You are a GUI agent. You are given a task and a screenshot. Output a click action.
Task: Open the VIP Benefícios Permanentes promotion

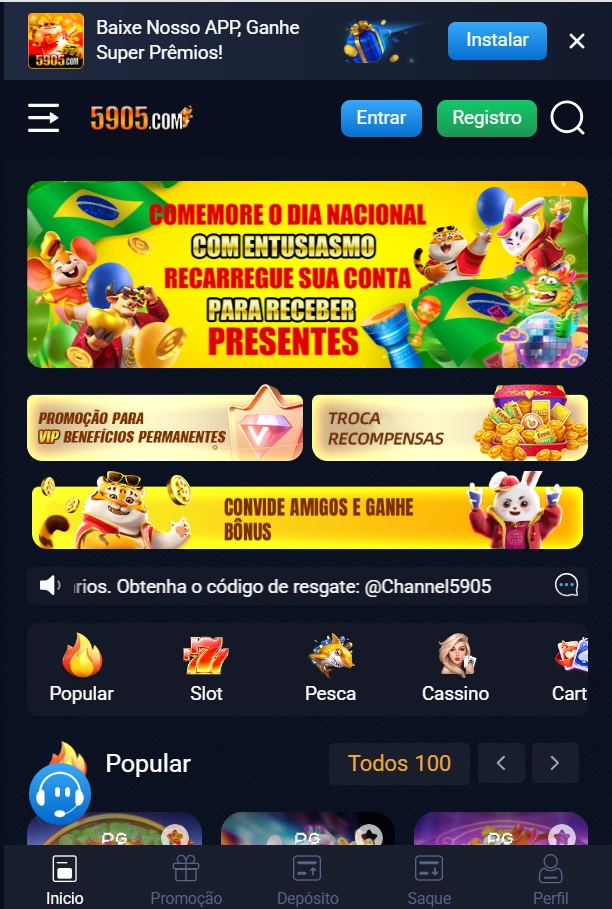tap(165, 427)
